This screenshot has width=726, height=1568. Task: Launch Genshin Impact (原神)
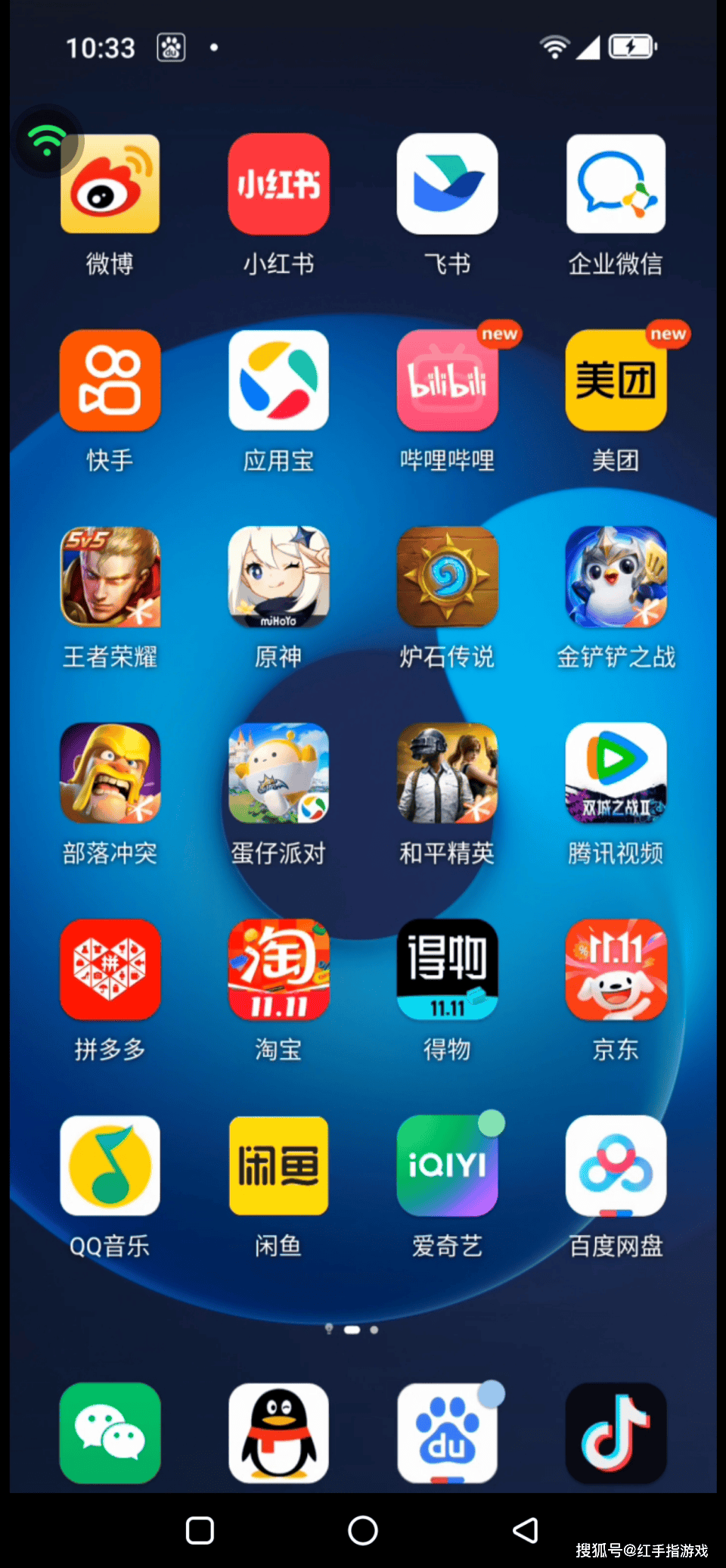pyautogui.click(x=278, y=577)
